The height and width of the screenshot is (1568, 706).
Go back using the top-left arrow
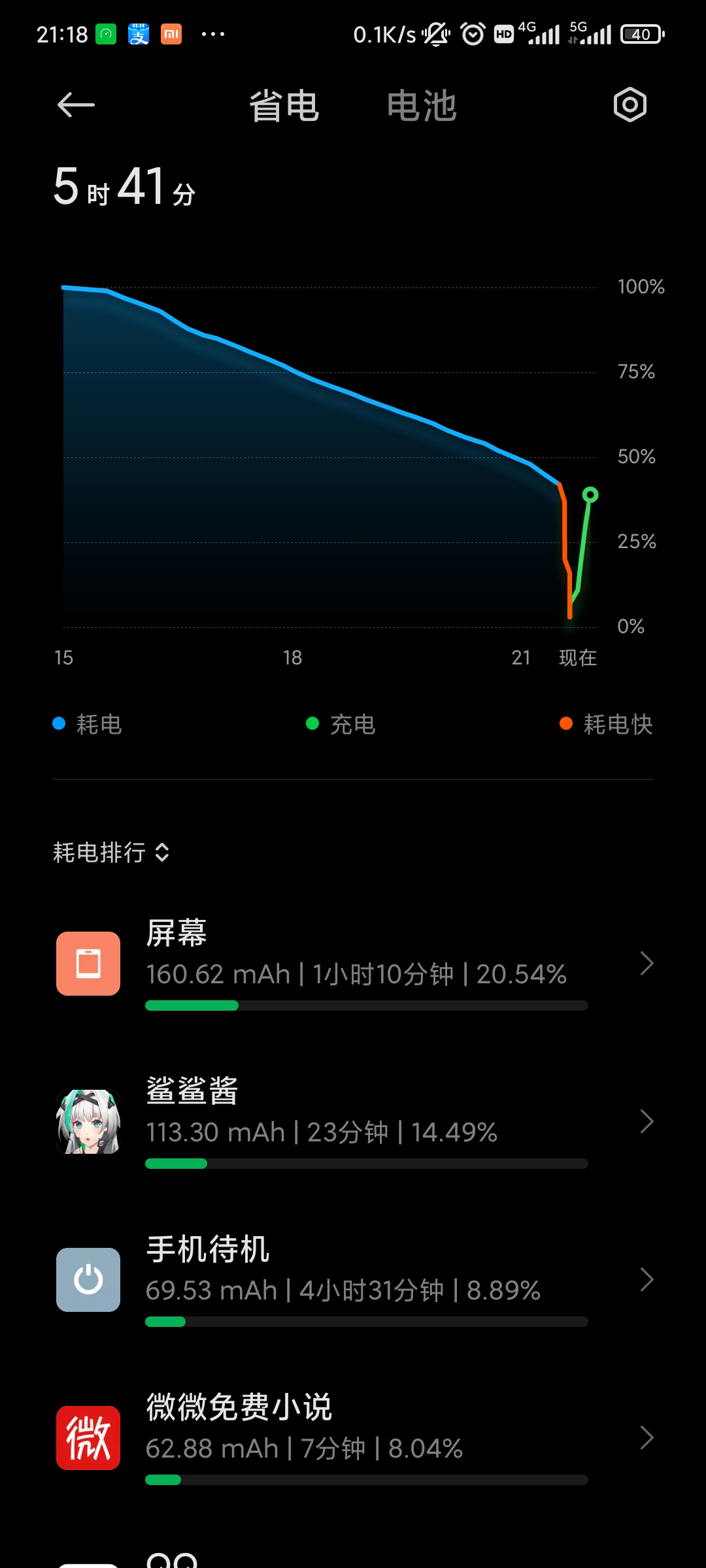tap(76, 105)
